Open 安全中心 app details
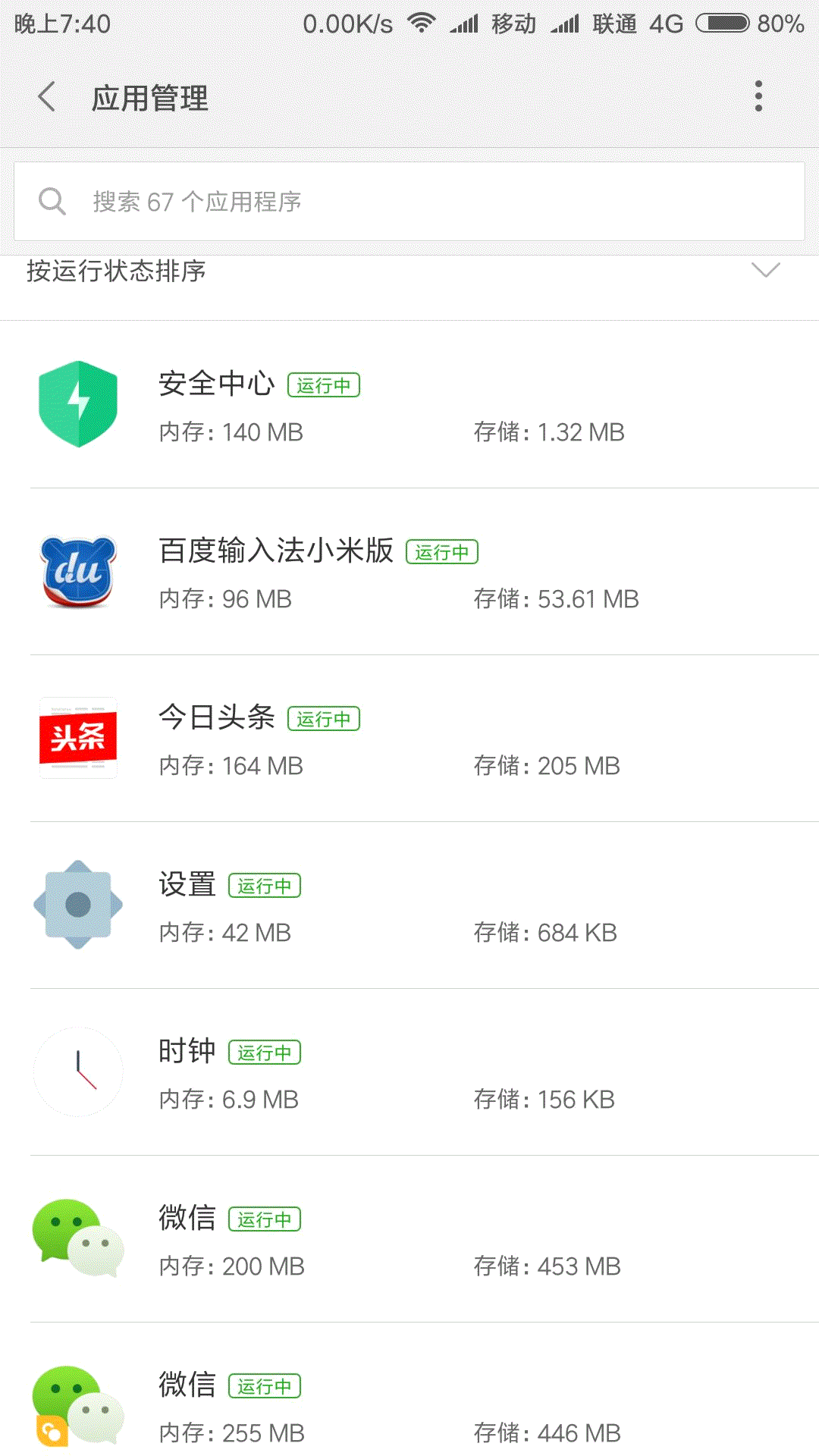 click(x=409, y=405)
